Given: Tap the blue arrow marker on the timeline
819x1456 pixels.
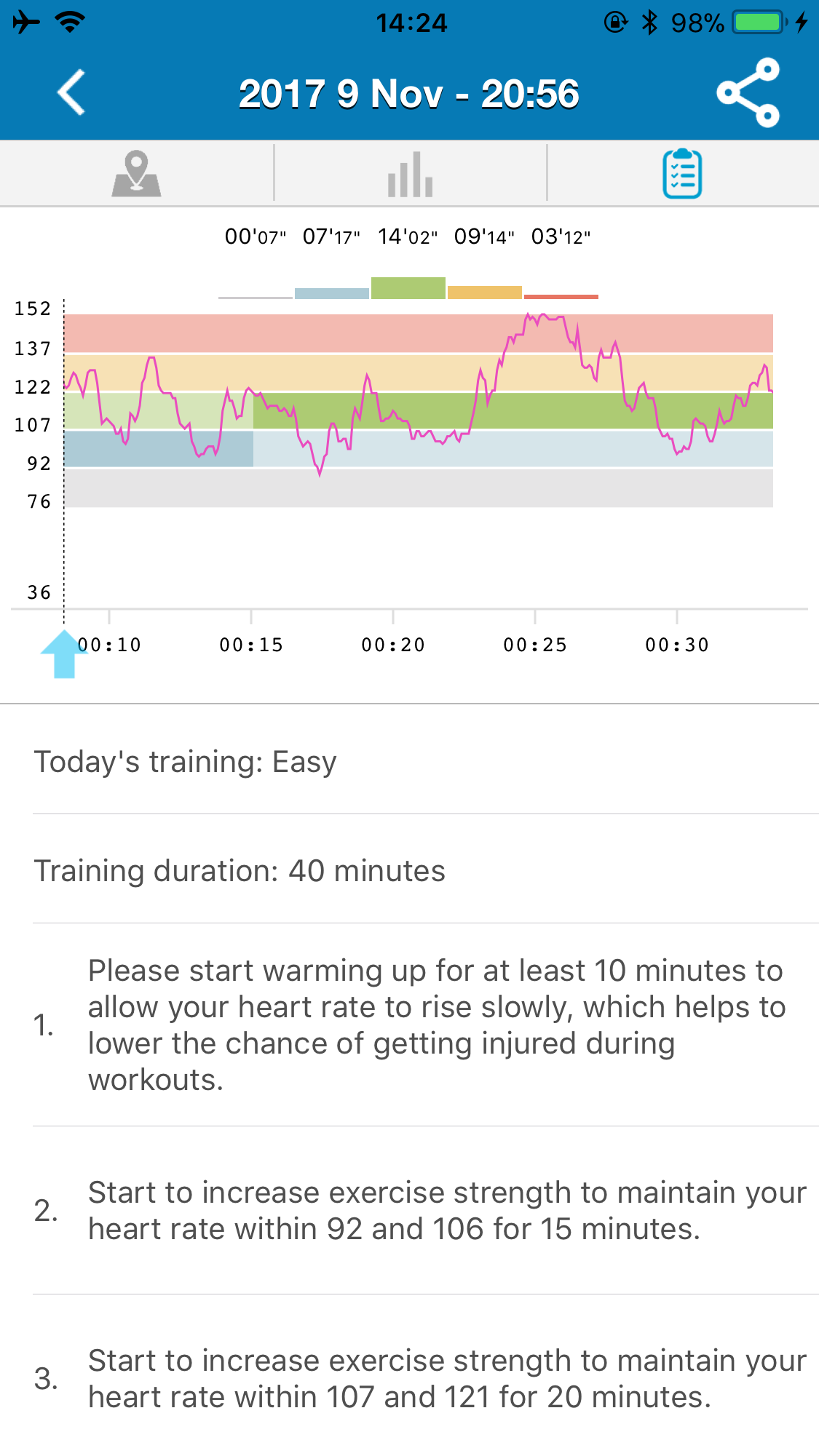Looking at the screenshot, I should point(64,653).
